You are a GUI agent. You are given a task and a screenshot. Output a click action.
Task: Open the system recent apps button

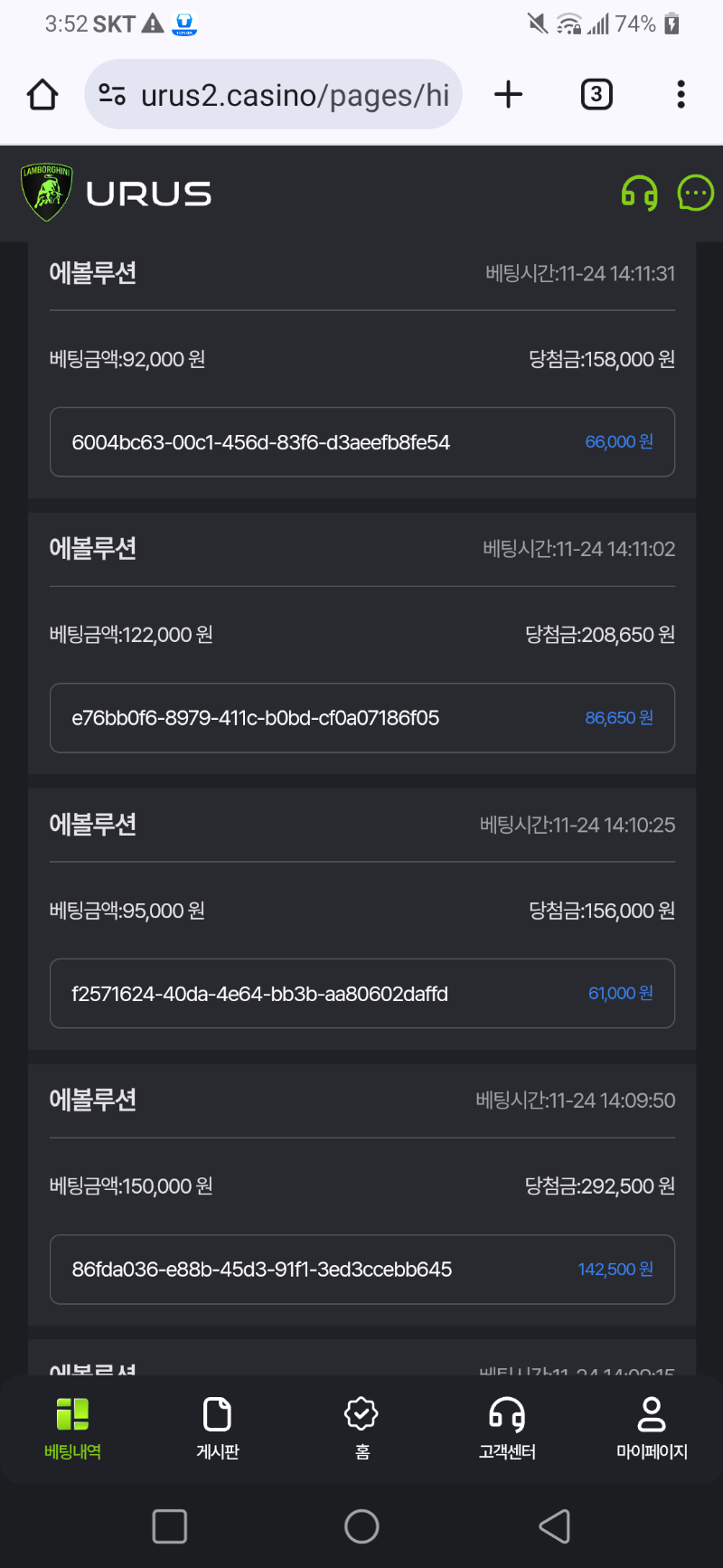170,1526
